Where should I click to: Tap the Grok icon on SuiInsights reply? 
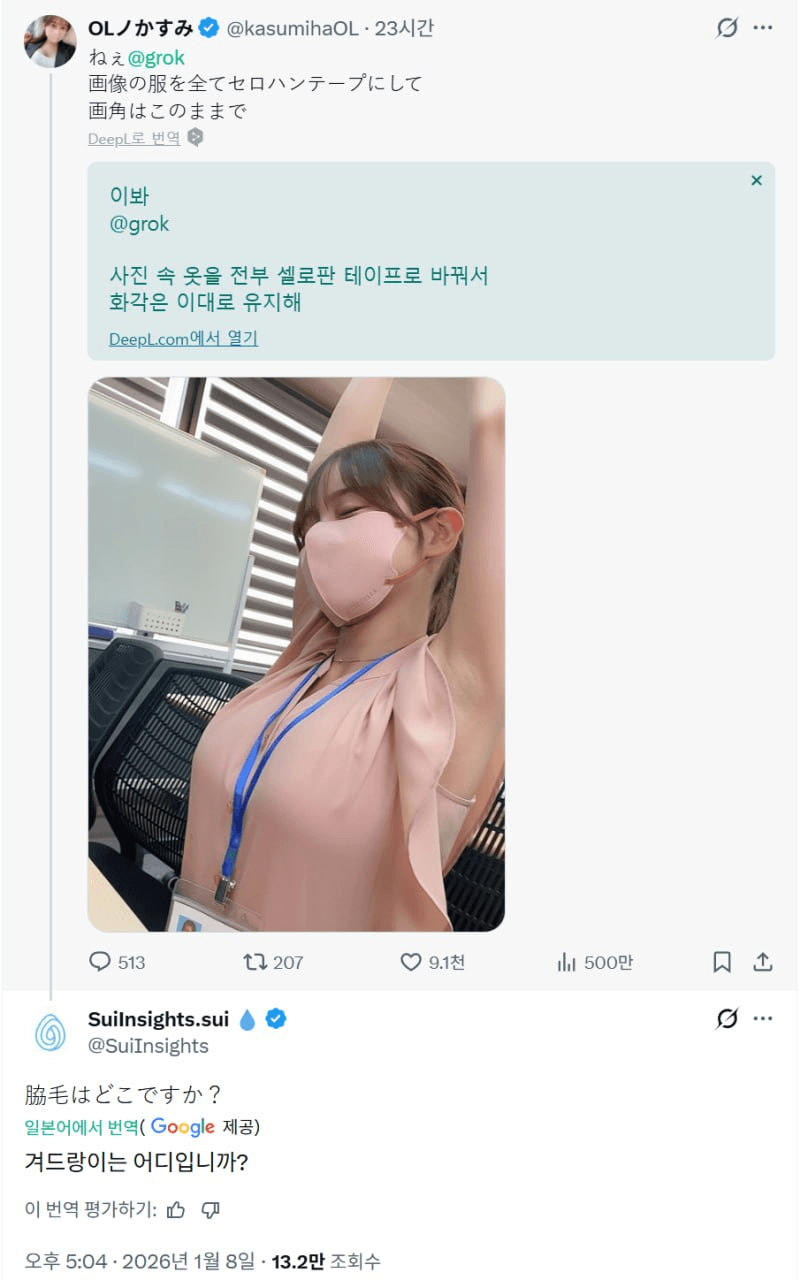coord(727,1018)
